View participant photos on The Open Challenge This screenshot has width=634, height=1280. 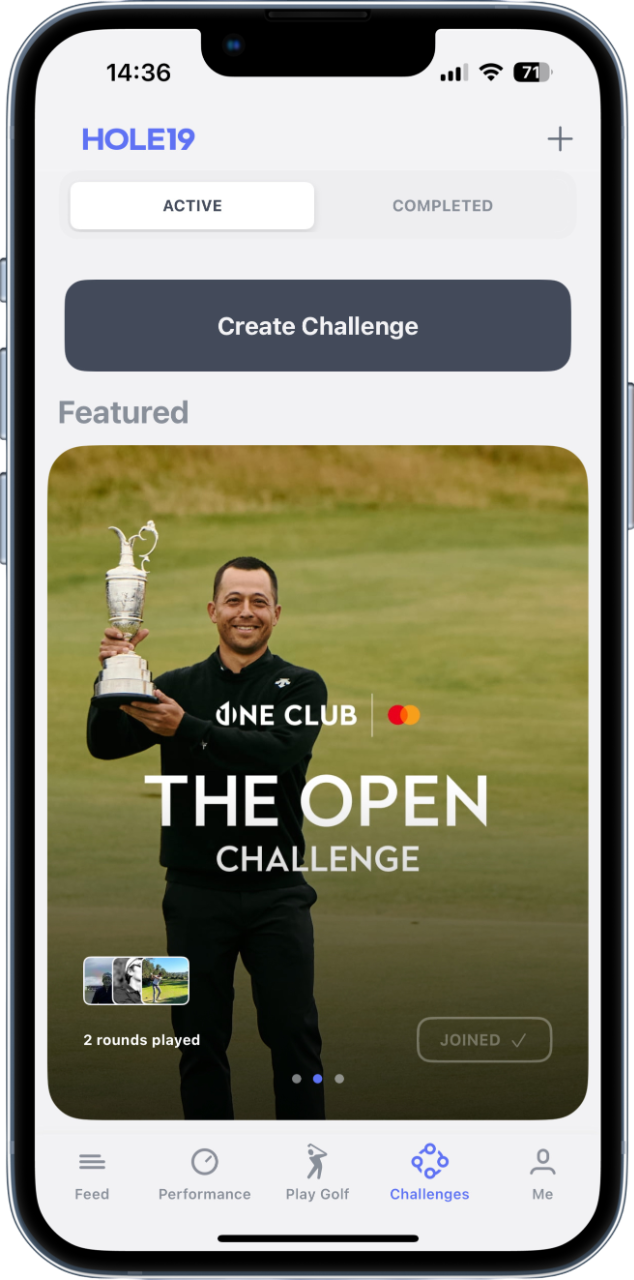(136, 980)
